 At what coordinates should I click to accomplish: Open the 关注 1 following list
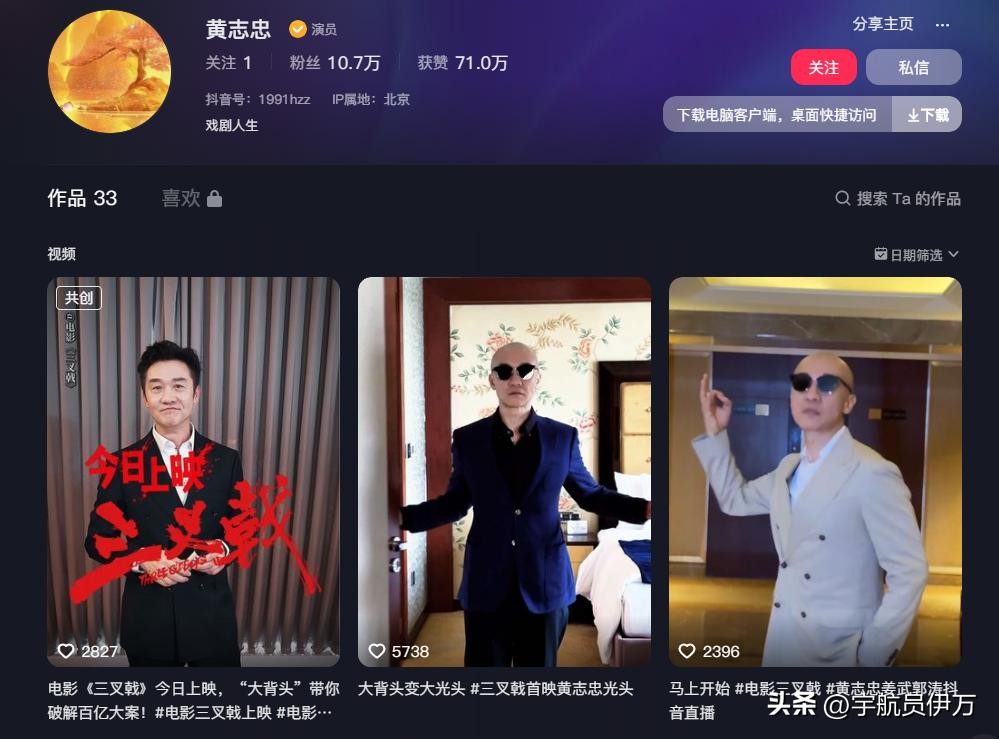click(x=228, y=63)
